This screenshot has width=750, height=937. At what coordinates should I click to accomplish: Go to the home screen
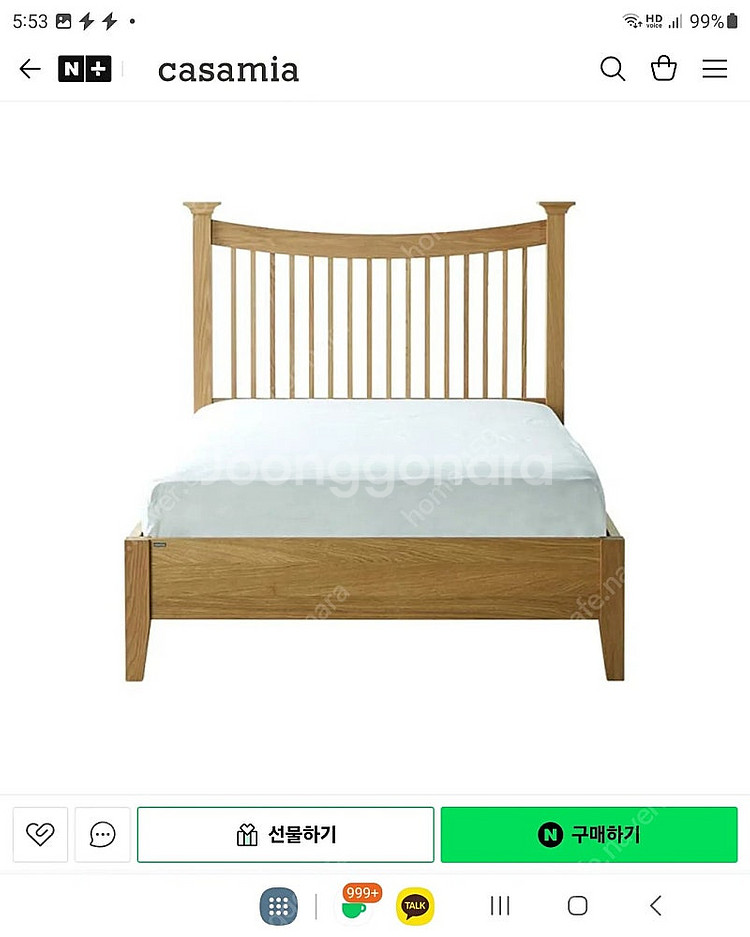[577, 906]
